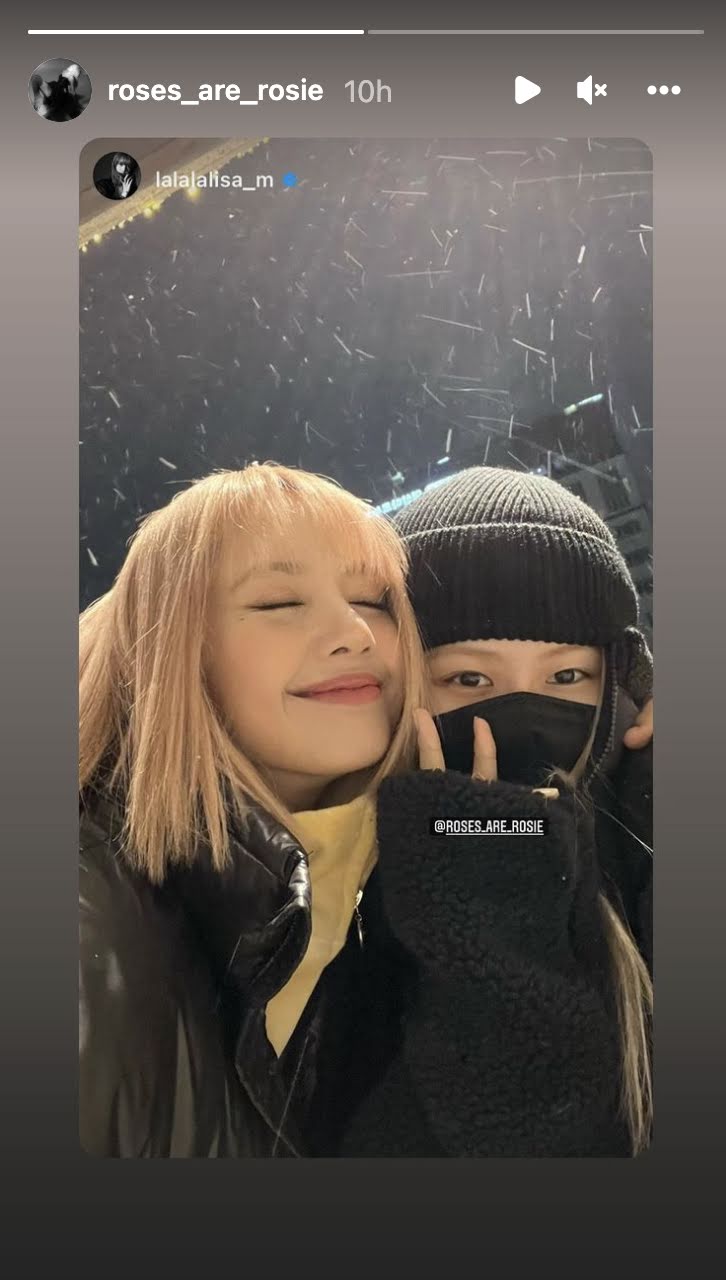Resume story with the play button
The height and width of the screenshot is (1280, 726).
pos(527,90)
